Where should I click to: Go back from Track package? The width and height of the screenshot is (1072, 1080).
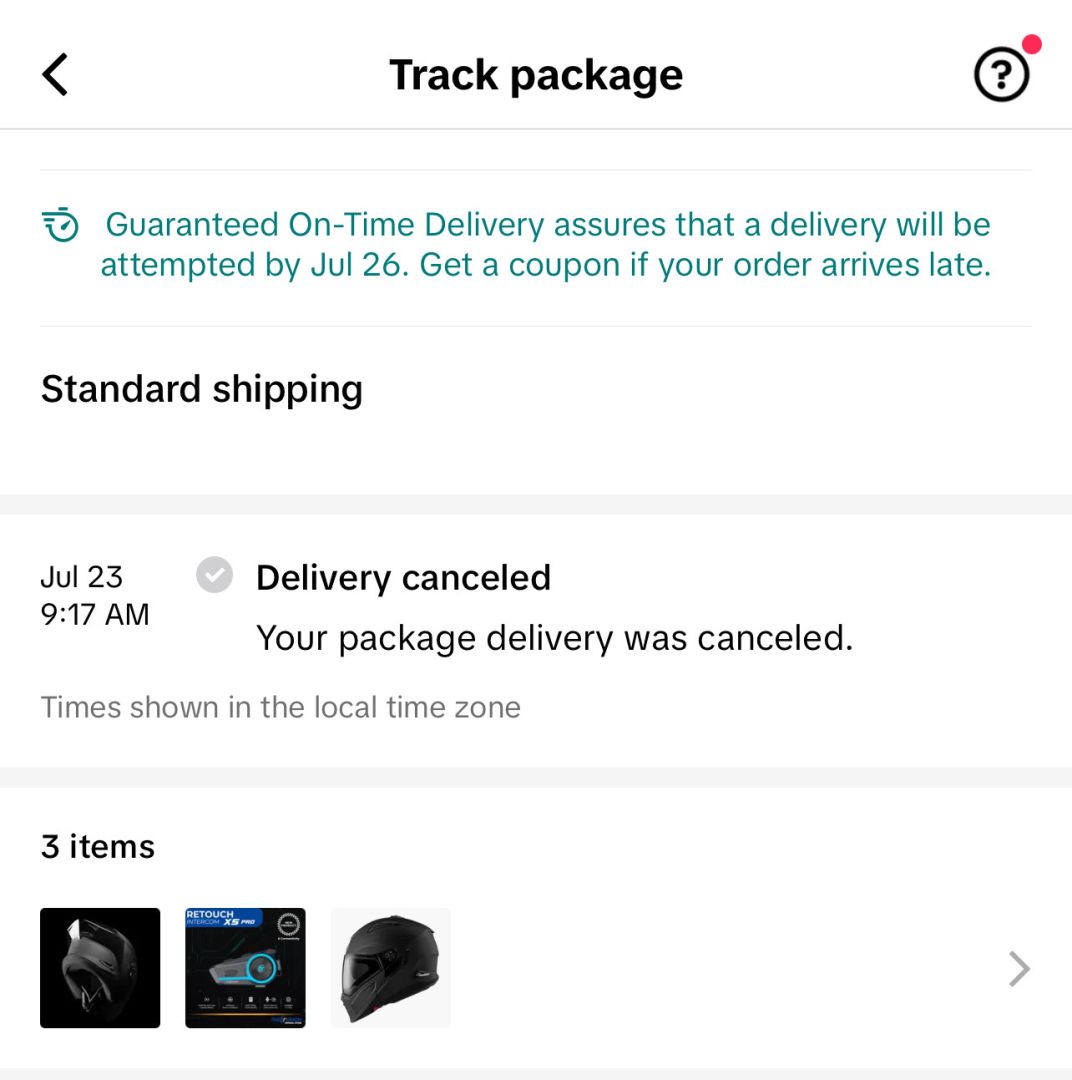[56, 75]
